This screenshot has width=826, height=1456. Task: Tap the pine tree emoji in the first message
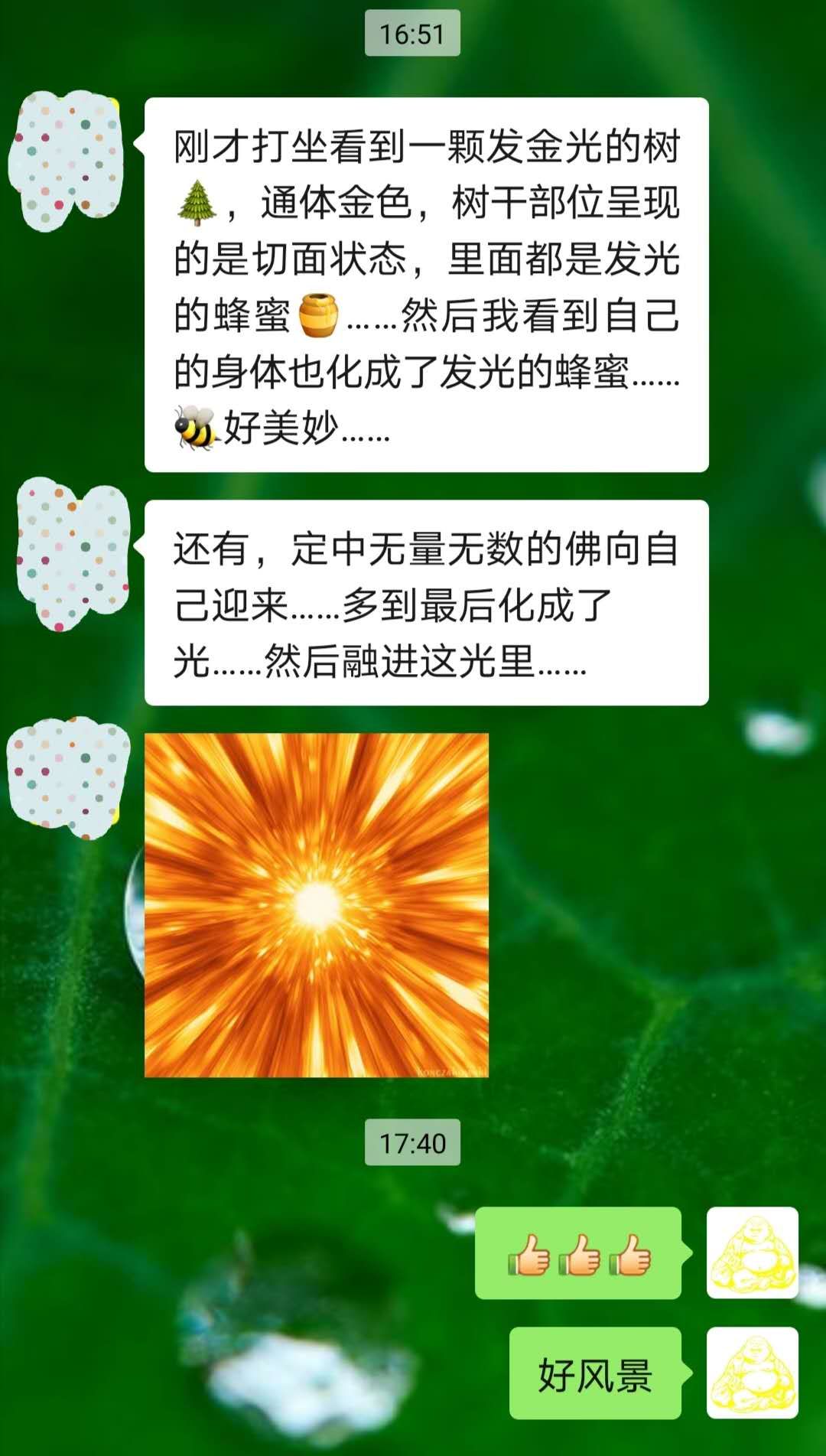pyautogui.click(x=195, y=203)
